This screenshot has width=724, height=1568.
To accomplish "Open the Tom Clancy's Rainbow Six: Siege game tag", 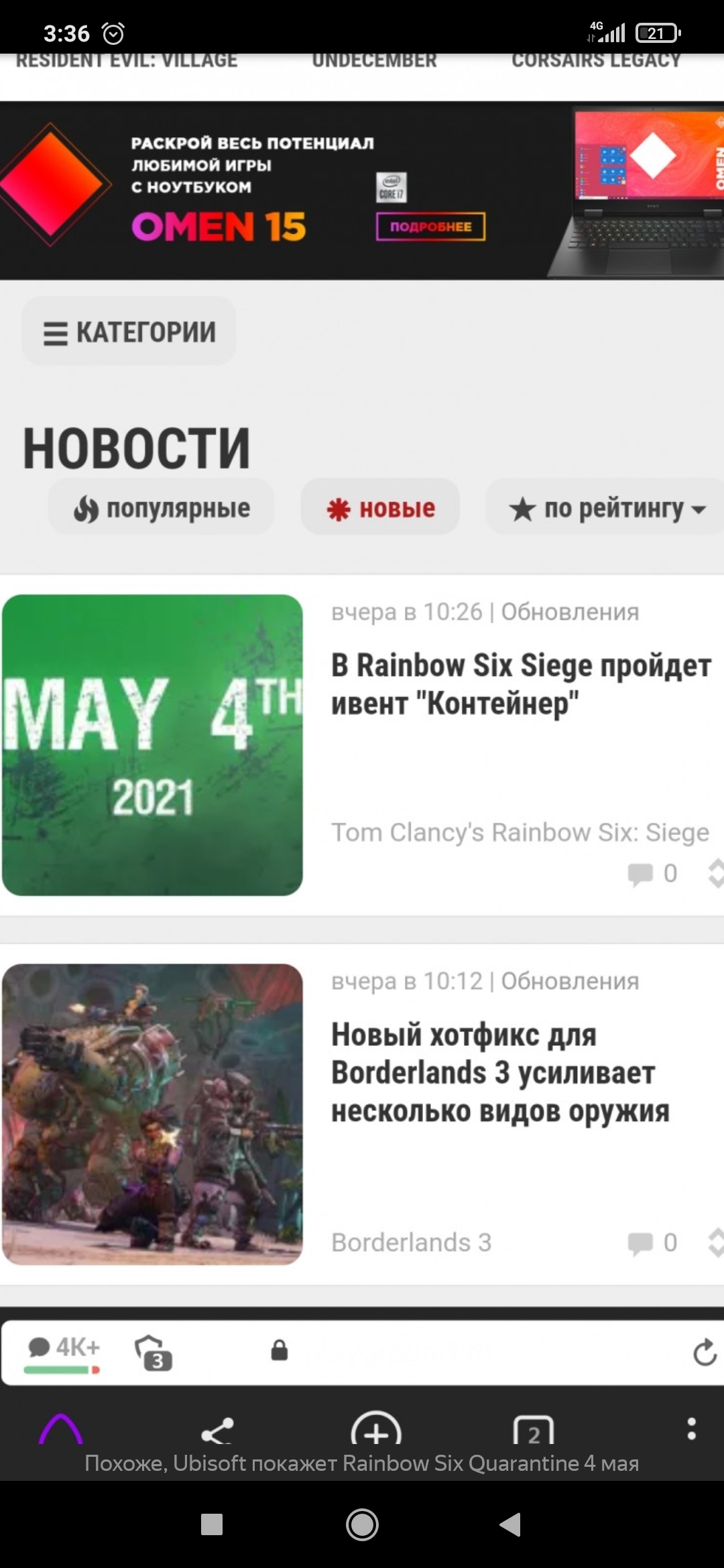I will coord(520,832).
